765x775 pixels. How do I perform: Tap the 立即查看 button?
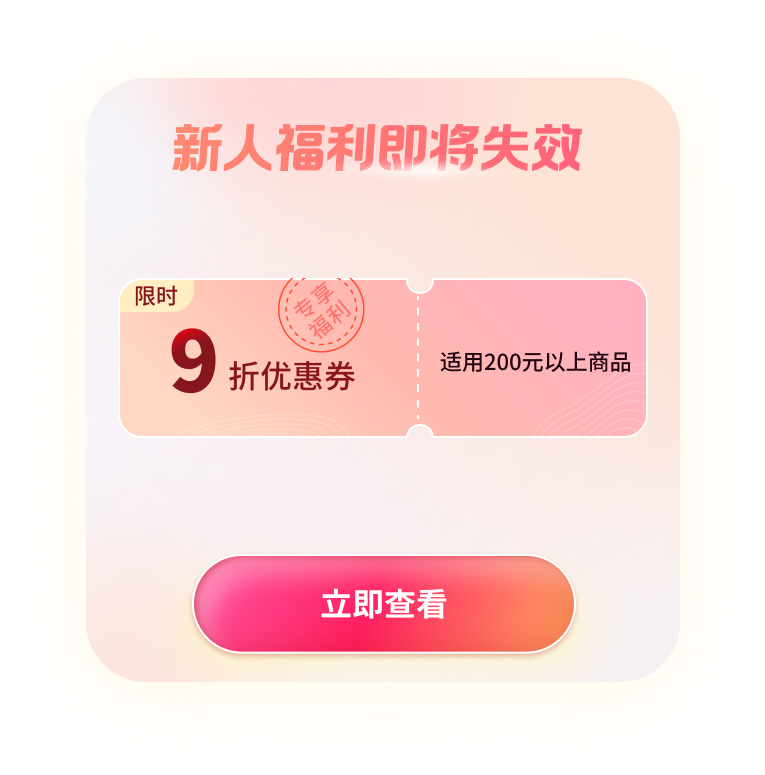point(383,604)
